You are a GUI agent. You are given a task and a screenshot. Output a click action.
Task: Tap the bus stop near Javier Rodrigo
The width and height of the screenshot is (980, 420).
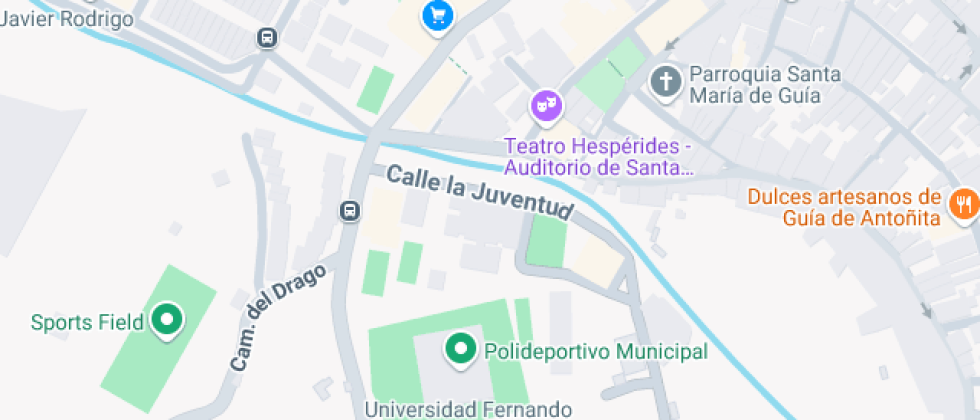click(267, 38)
